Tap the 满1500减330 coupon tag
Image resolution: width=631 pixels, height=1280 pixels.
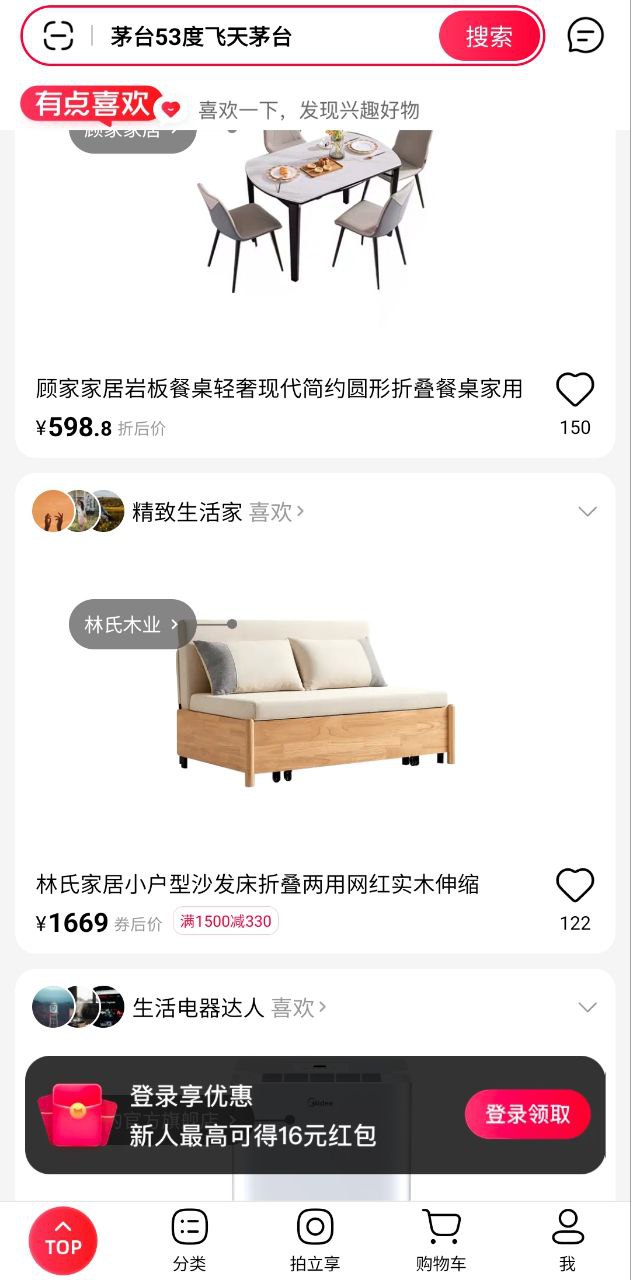[x=226, y=921]
